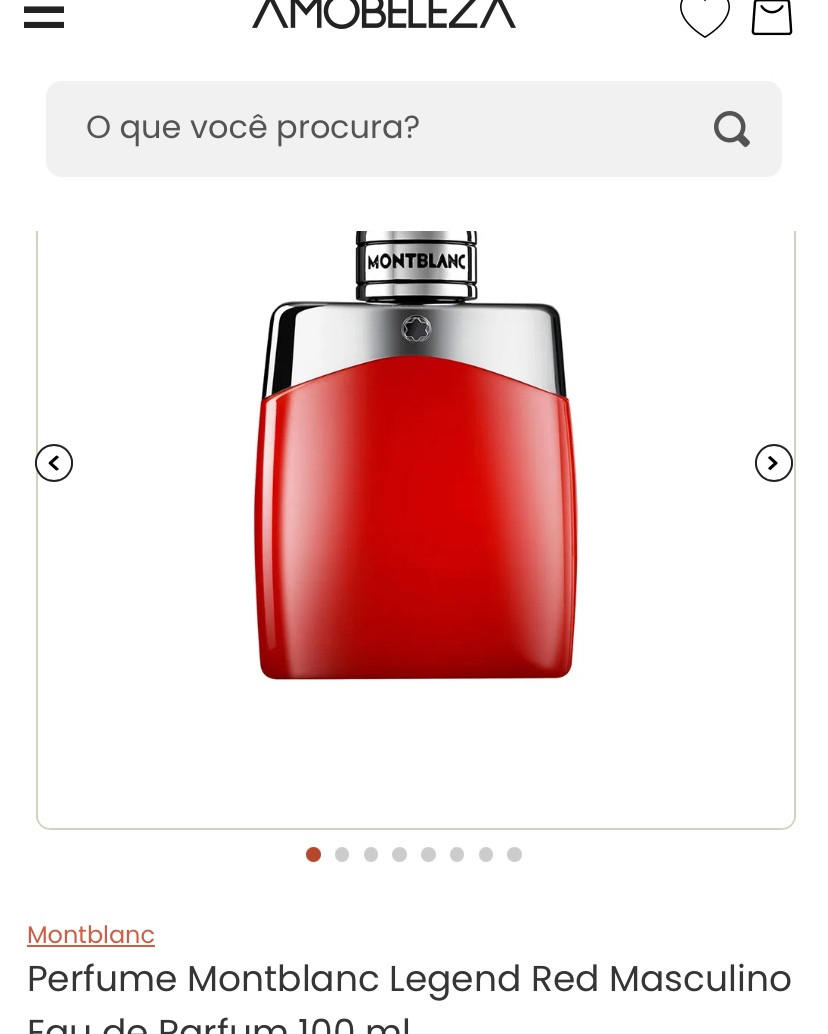Click the fourth pagination dot
The width and height of the screenshot is (828, 1034).
pyautogui.click(x=399, y=854)
